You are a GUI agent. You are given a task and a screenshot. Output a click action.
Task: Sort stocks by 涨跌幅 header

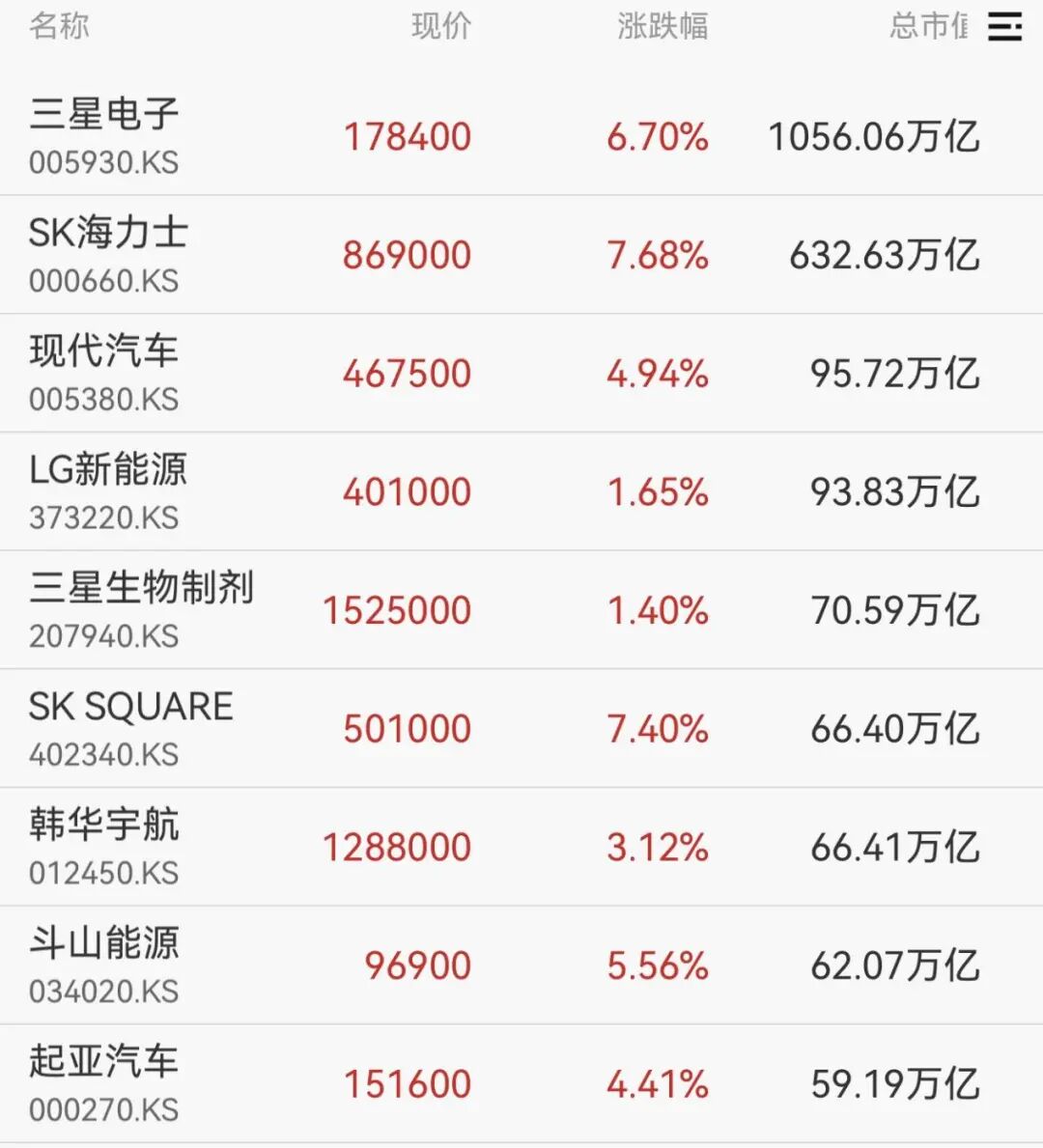click(x=662, y=26)
